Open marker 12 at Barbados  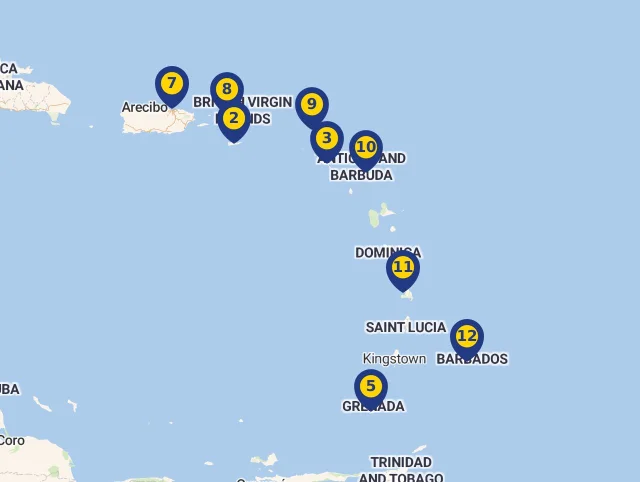pyautogui.click(x=467, y=336)
